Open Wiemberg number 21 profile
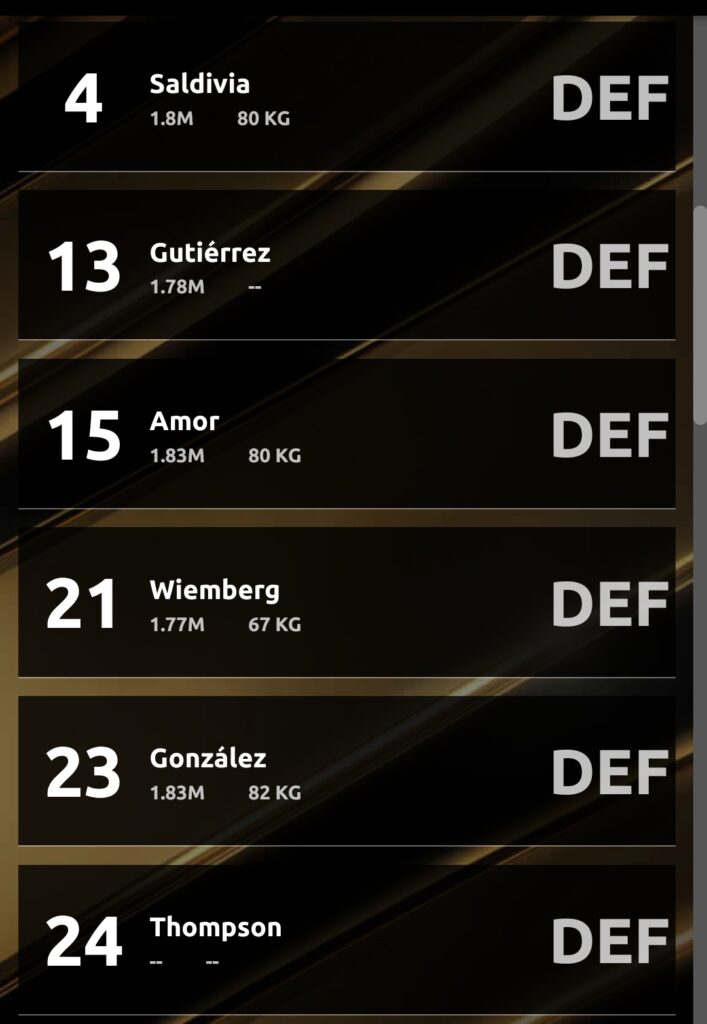 [x=346, y=604]
